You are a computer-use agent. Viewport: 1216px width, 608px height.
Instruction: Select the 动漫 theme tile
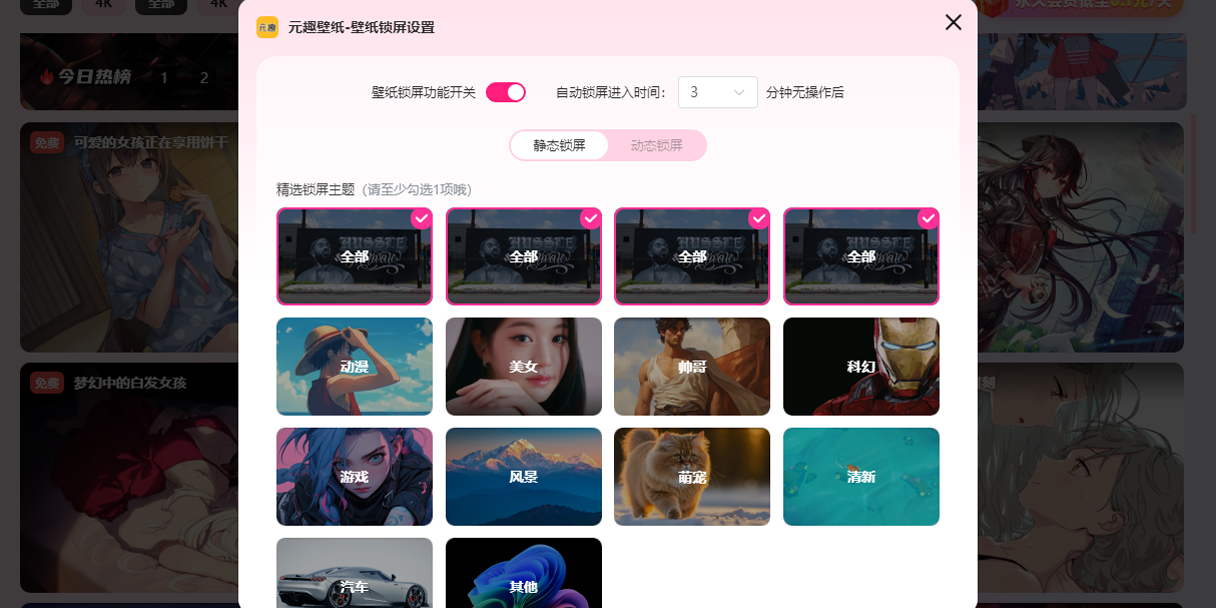[354, 366]
